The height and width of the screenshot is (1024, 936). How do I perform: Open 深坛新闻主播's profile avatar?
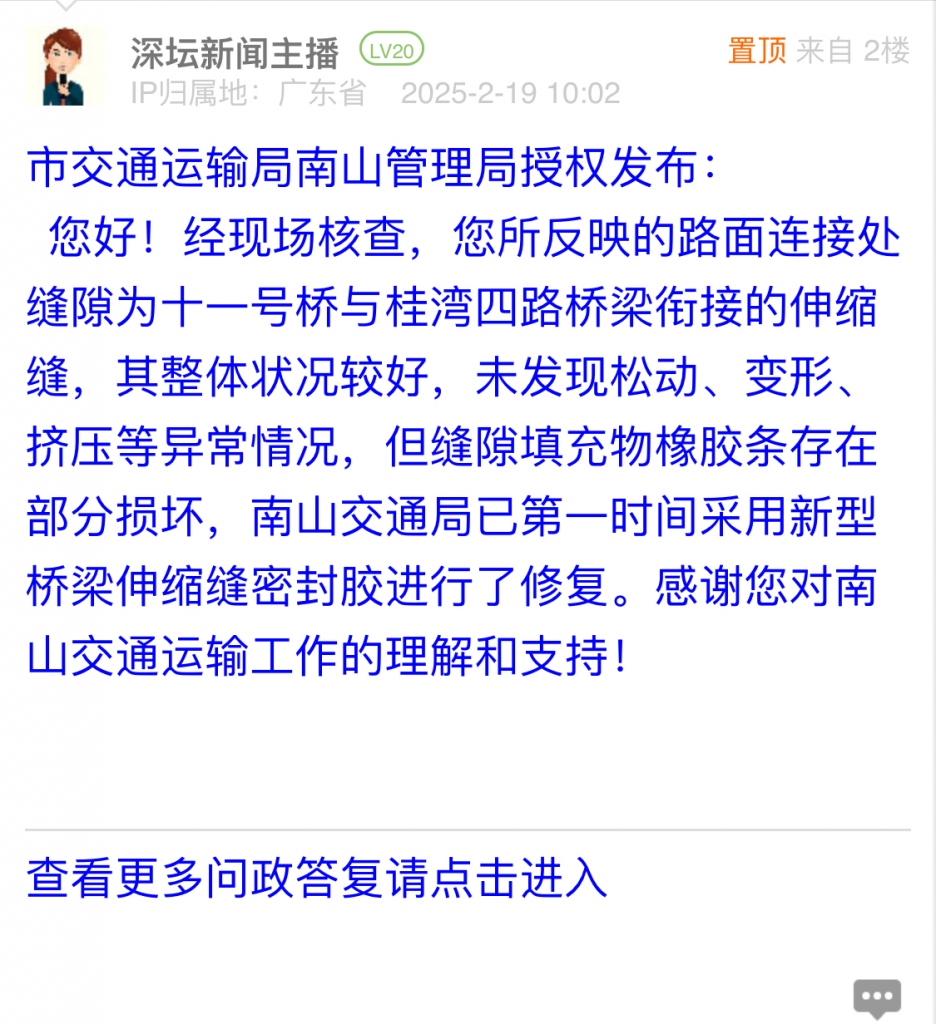pyautogui.click(x=62, y=67)
